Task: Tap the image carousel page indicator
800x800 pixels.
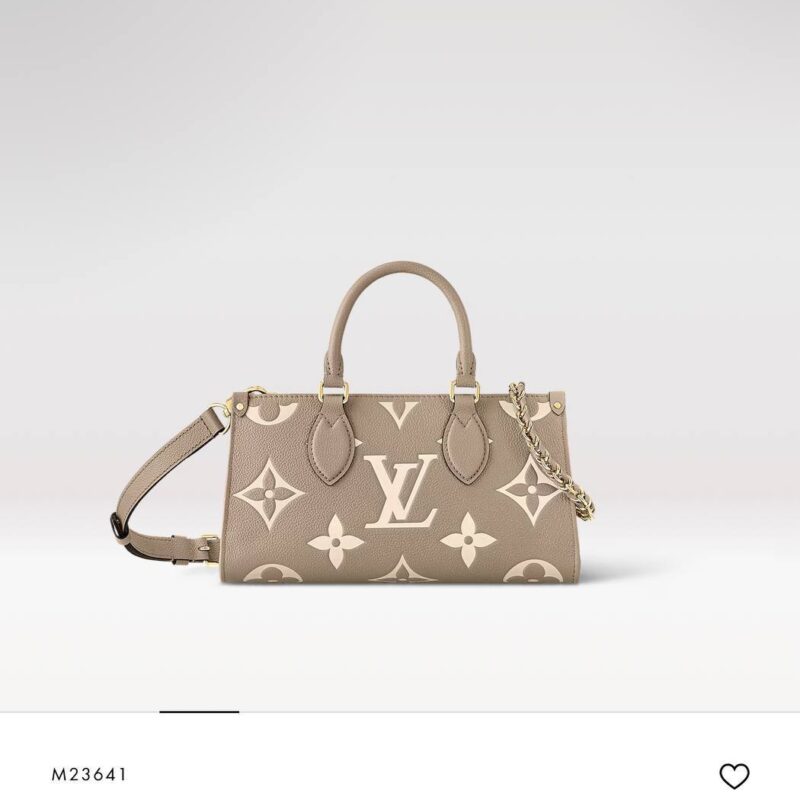Action: coord(199,712)
